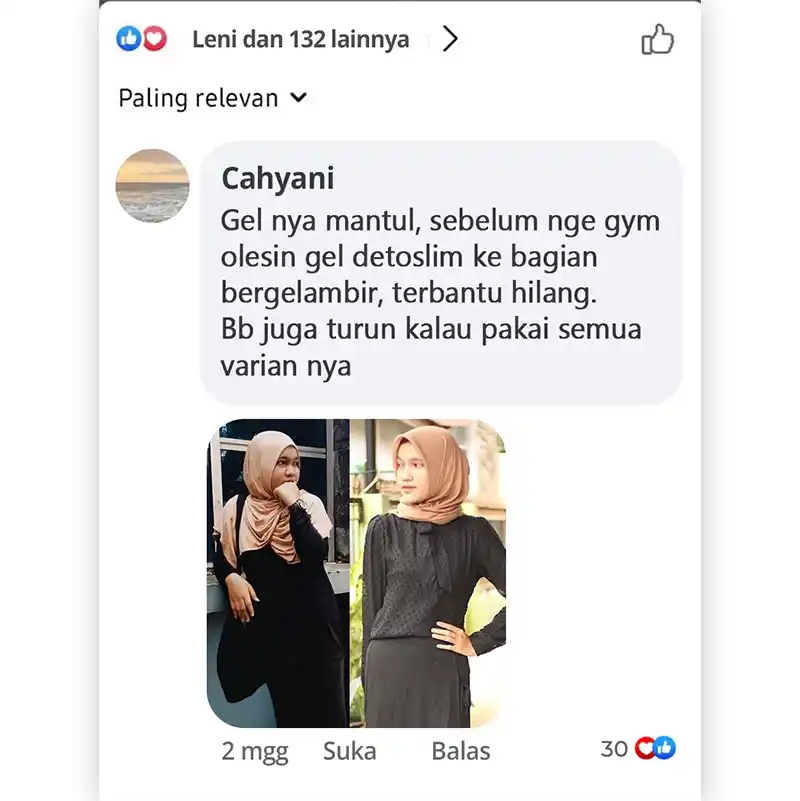
Task: Click the chevron next to Paling relevan
Action: [296, 99]
